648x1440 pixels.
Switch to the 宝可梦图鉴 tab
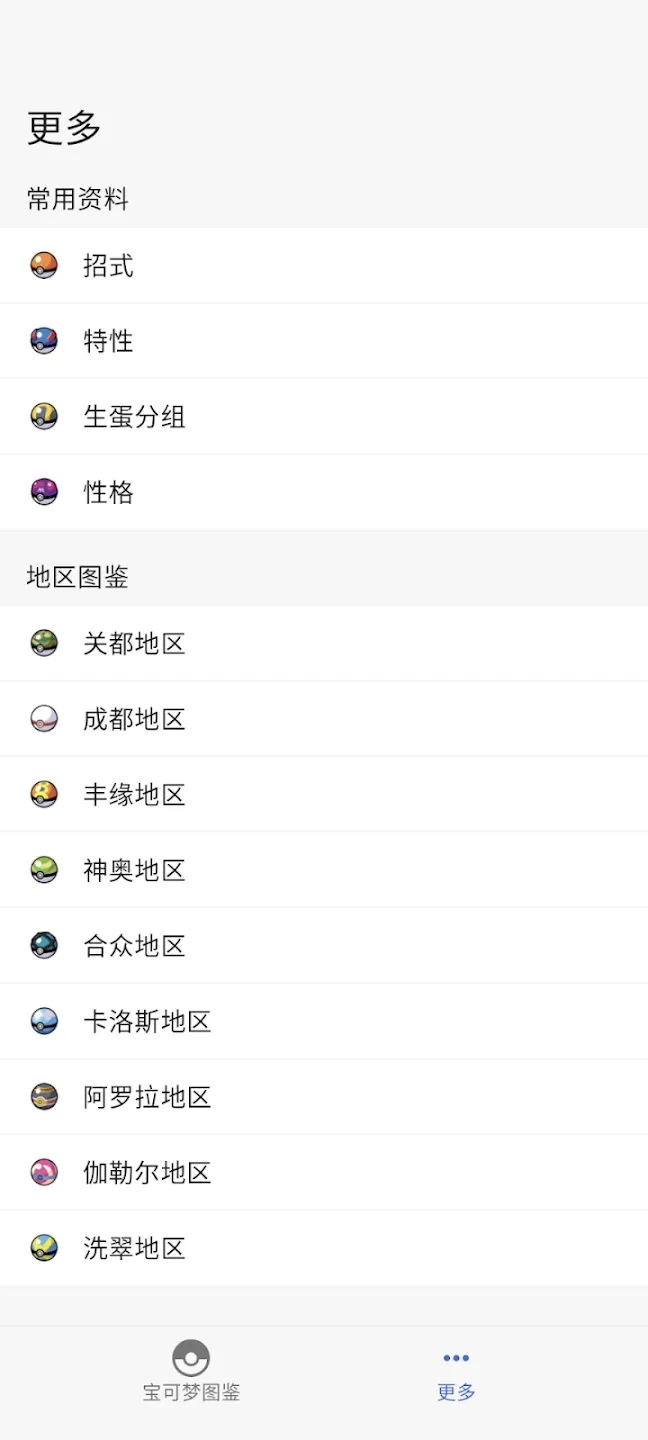[191, 1372]
